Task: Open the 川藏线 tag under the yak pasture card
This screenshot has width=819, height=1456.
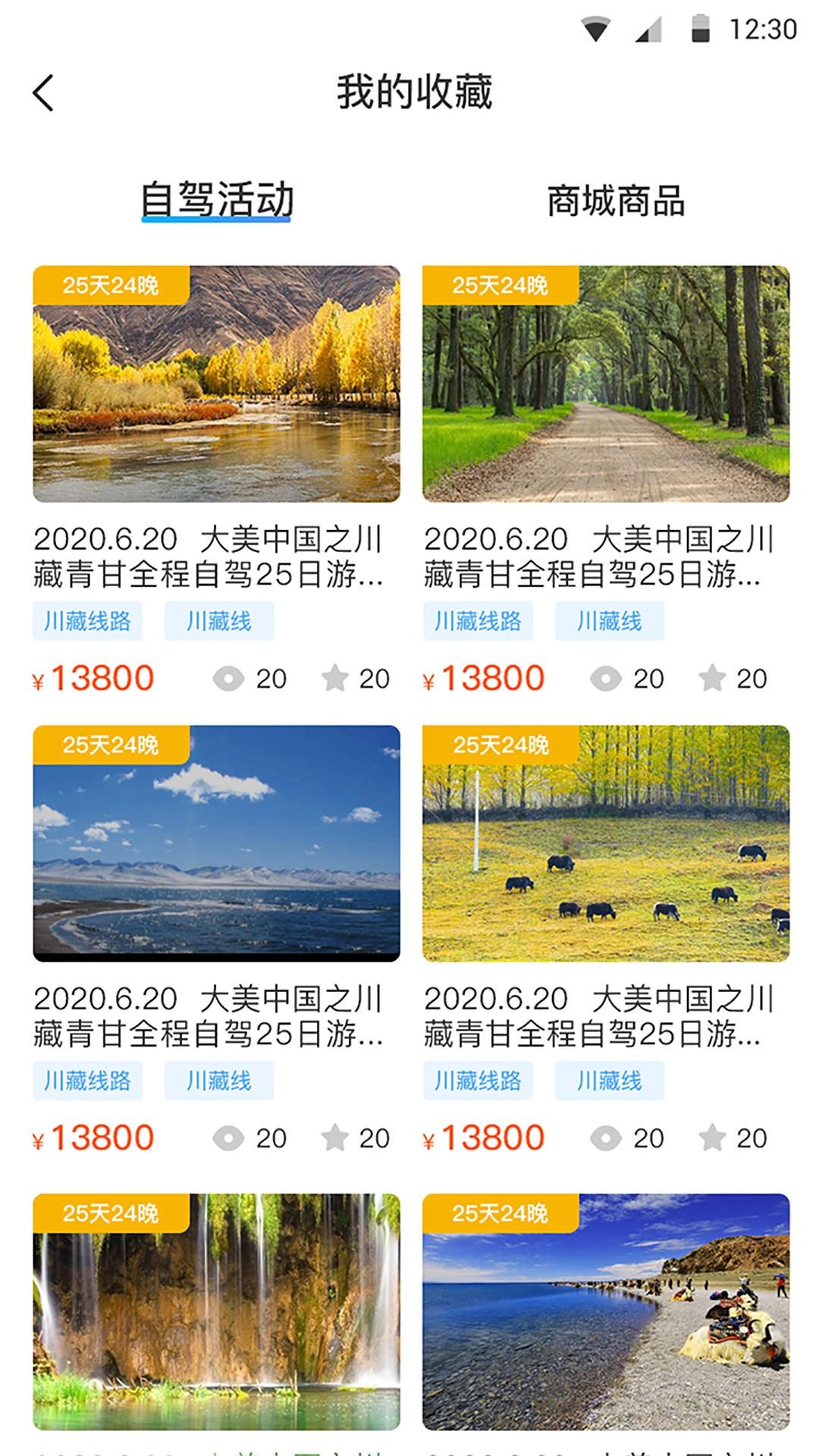Action: pyautogui.click(x=610, y=1080)
